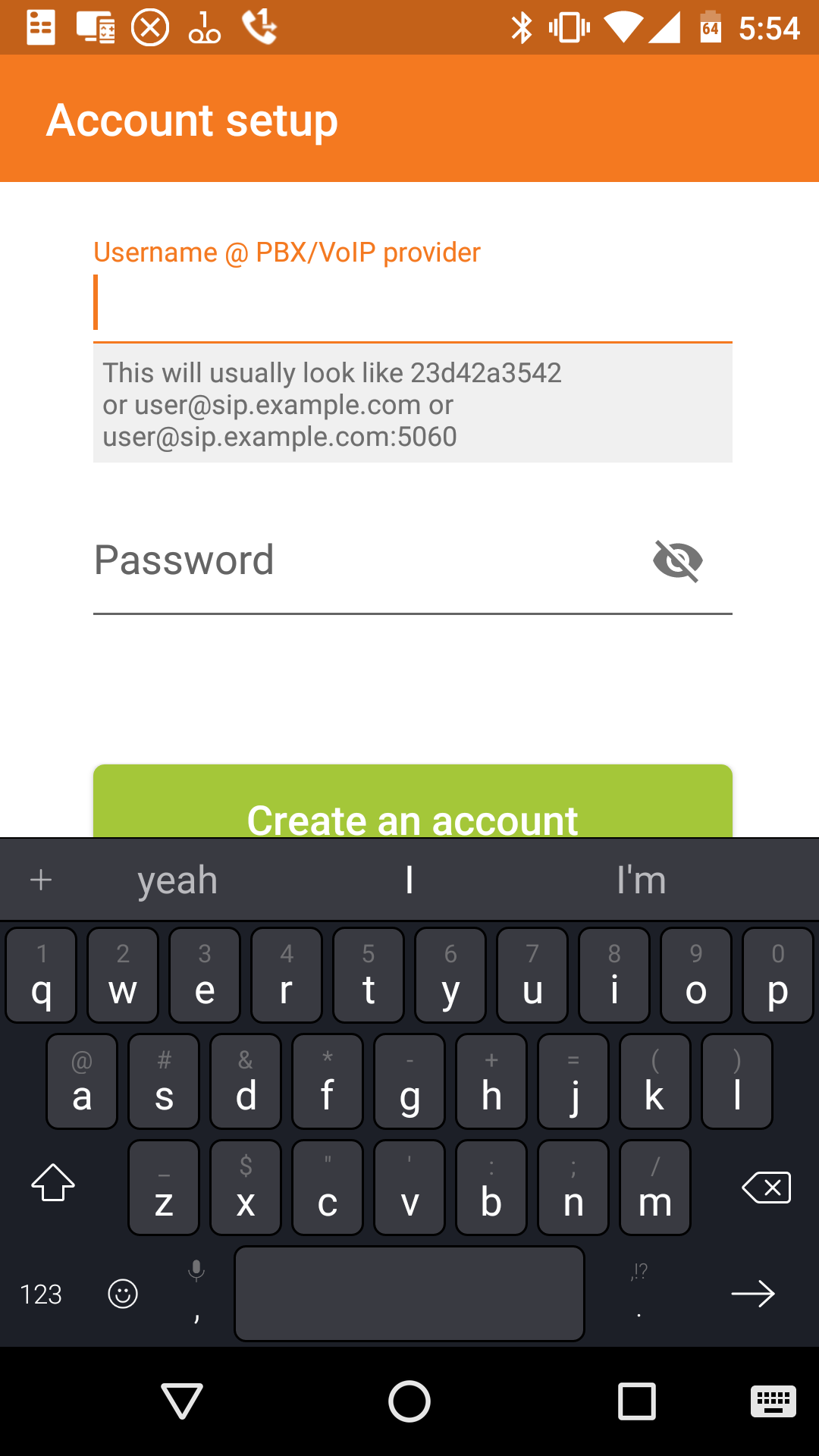Expand the suggestion strip plus icon

point(41,880)
